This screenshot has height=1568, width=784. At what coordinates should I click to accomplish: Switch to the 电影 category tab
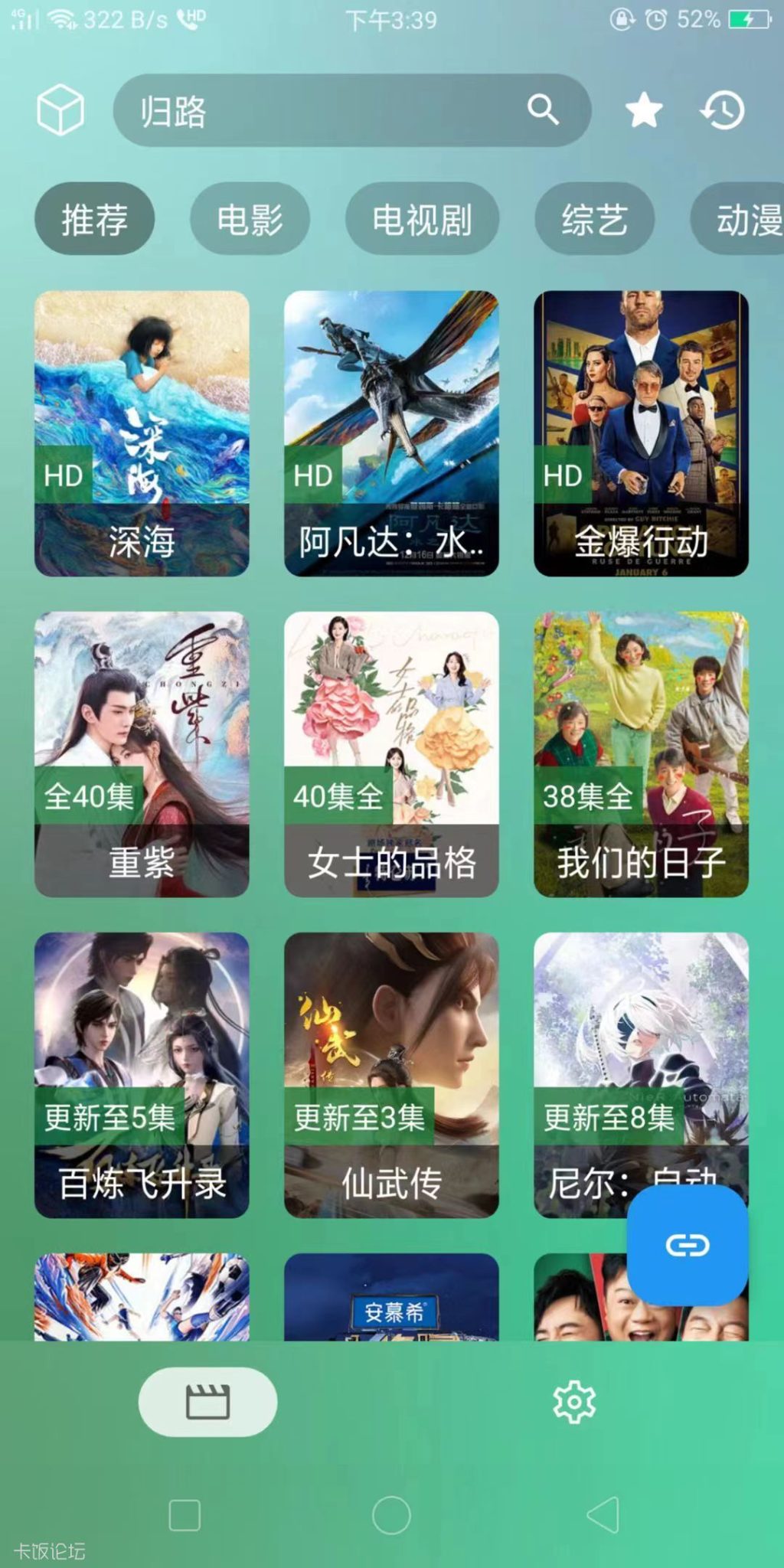click(251, 219)
